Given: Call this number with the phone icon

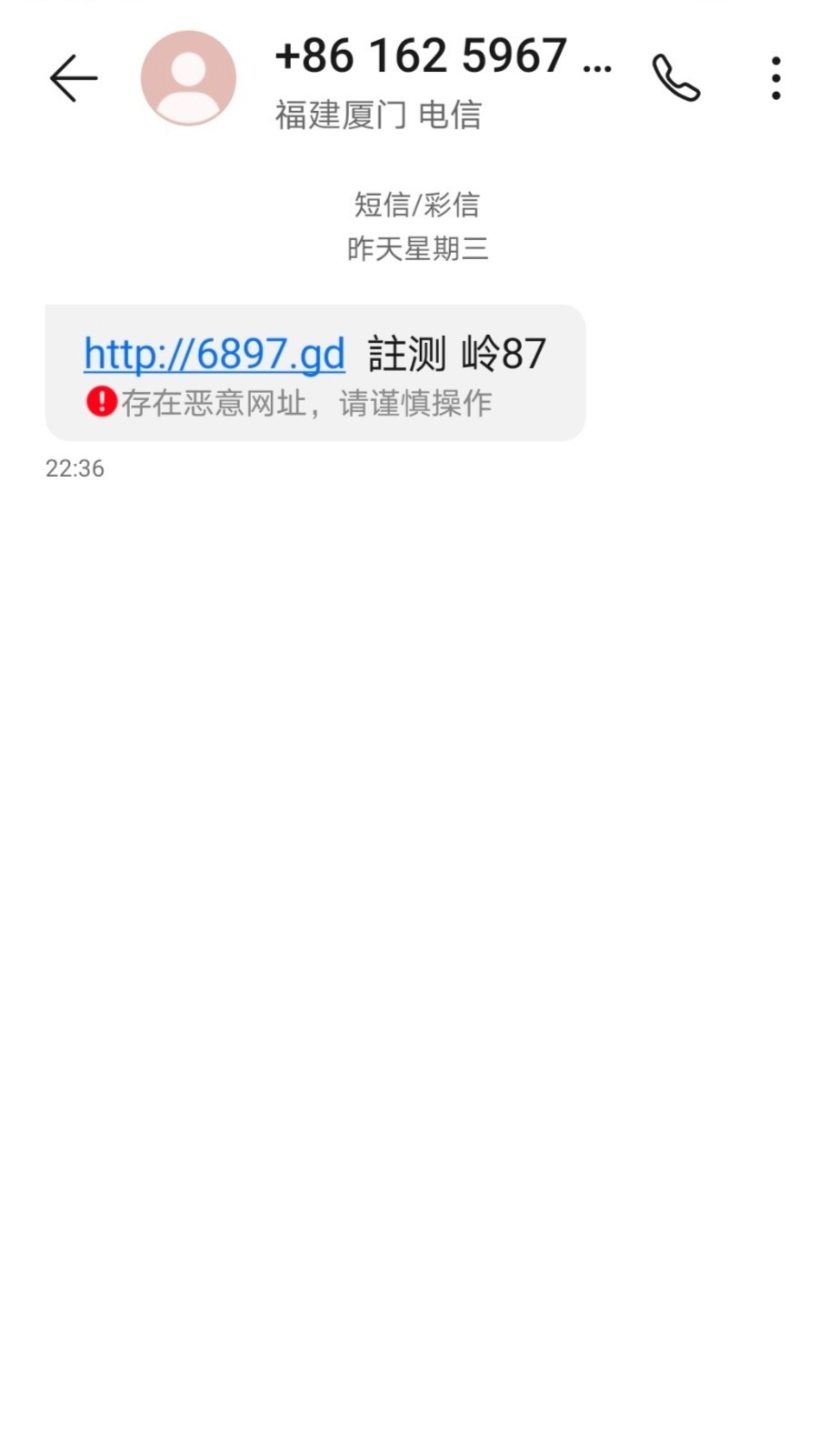Looking at the screenshot, I should point(676,78).
